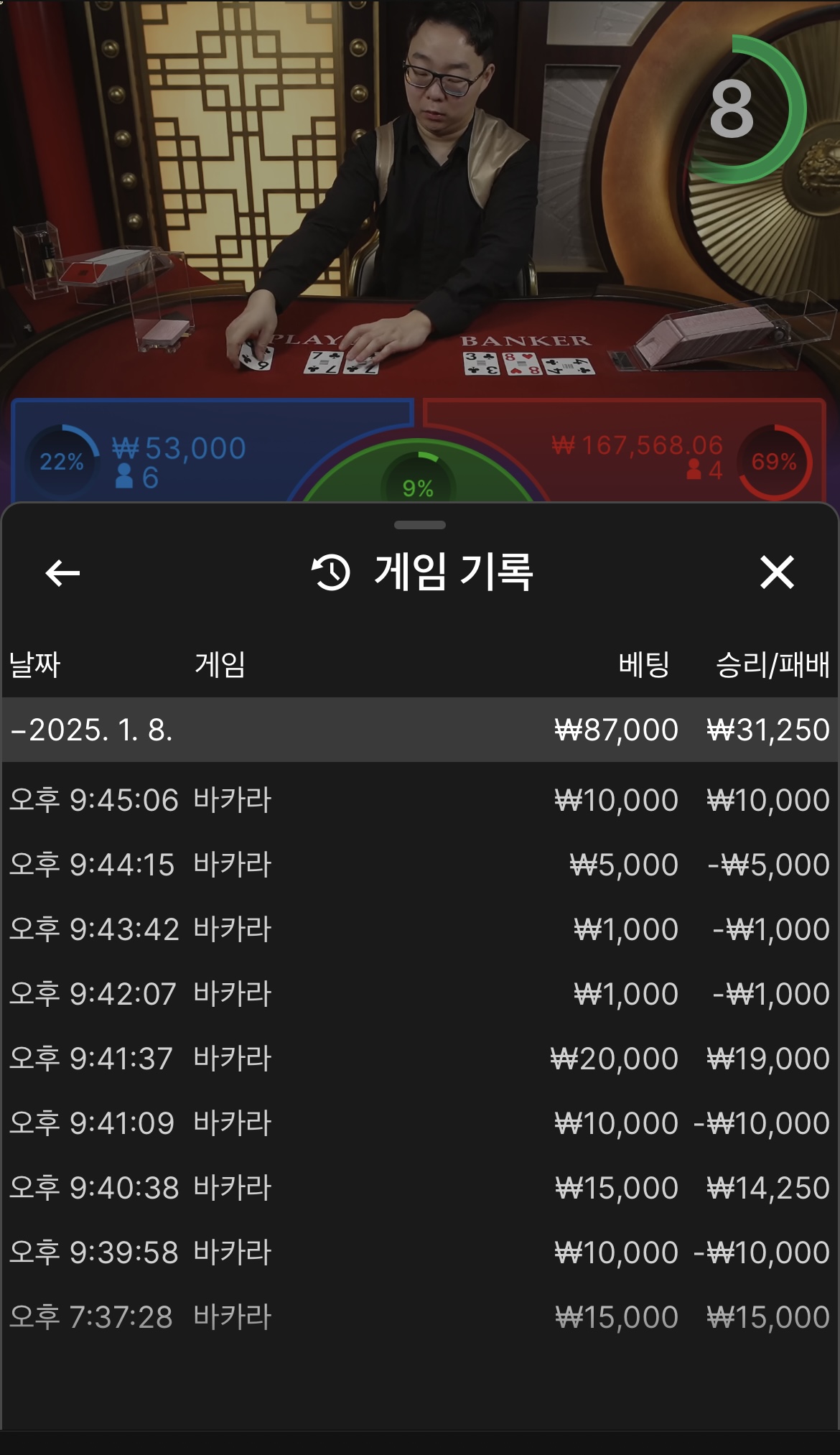Open the 9:42:07 baccarat record

click(420, 993)
